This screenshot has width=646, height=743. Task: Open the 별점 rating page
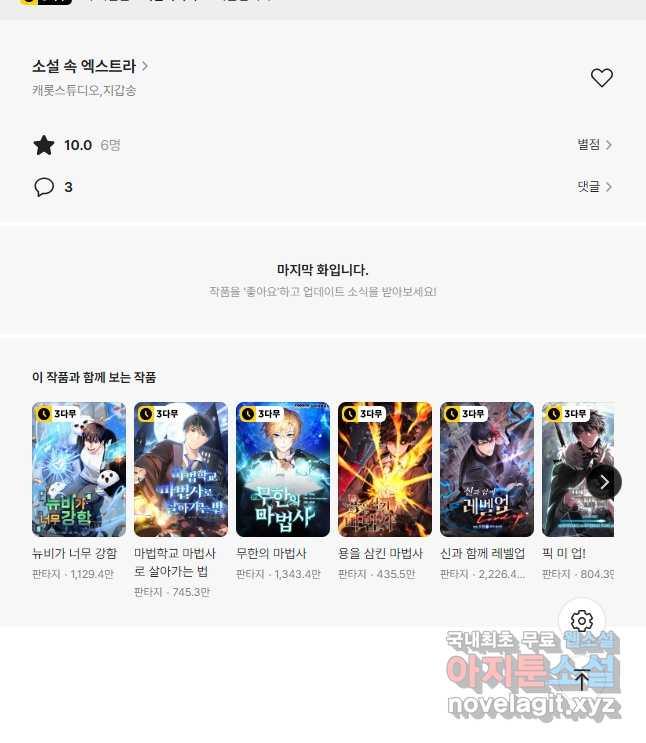pos(594,145)
